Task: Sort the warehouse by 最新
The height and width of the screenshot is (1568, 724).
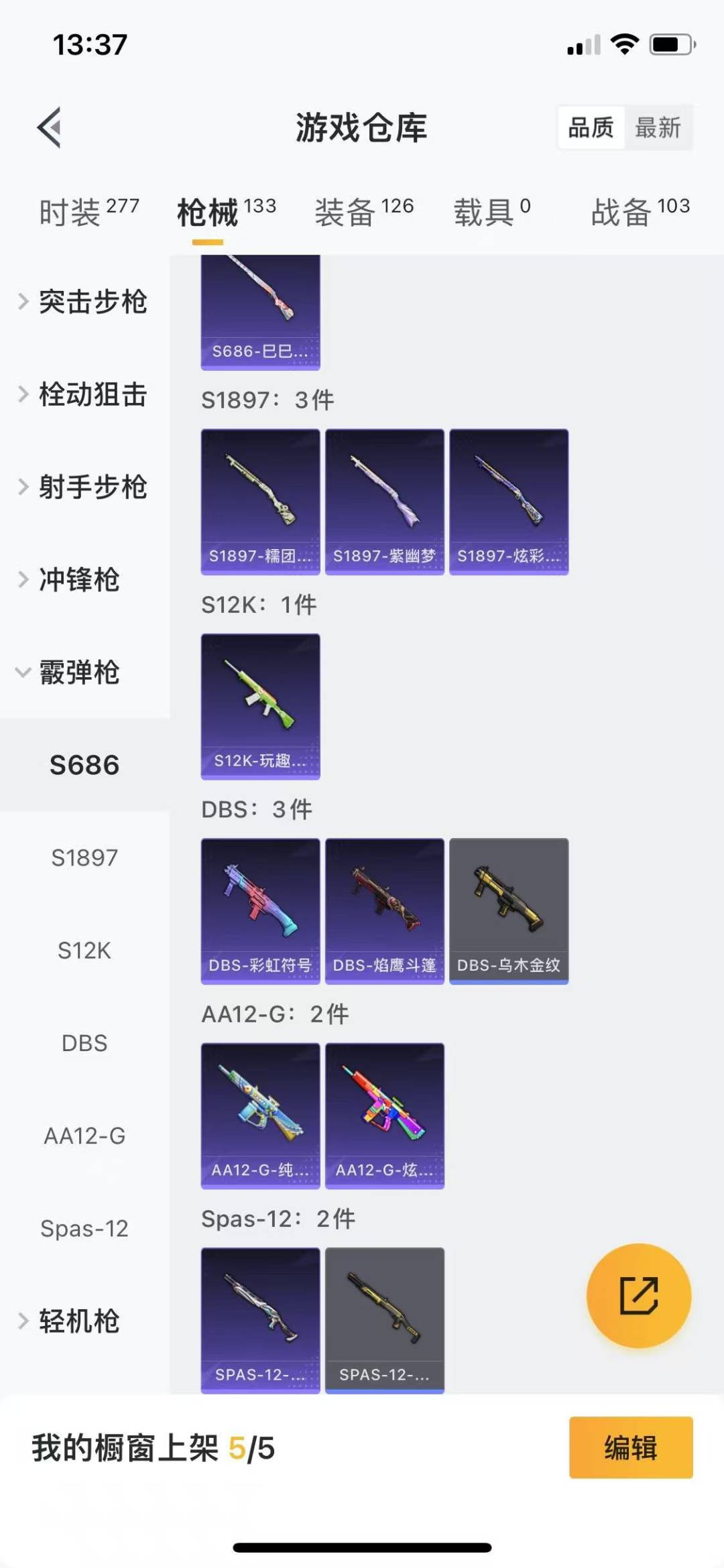Action: (658, 127)
